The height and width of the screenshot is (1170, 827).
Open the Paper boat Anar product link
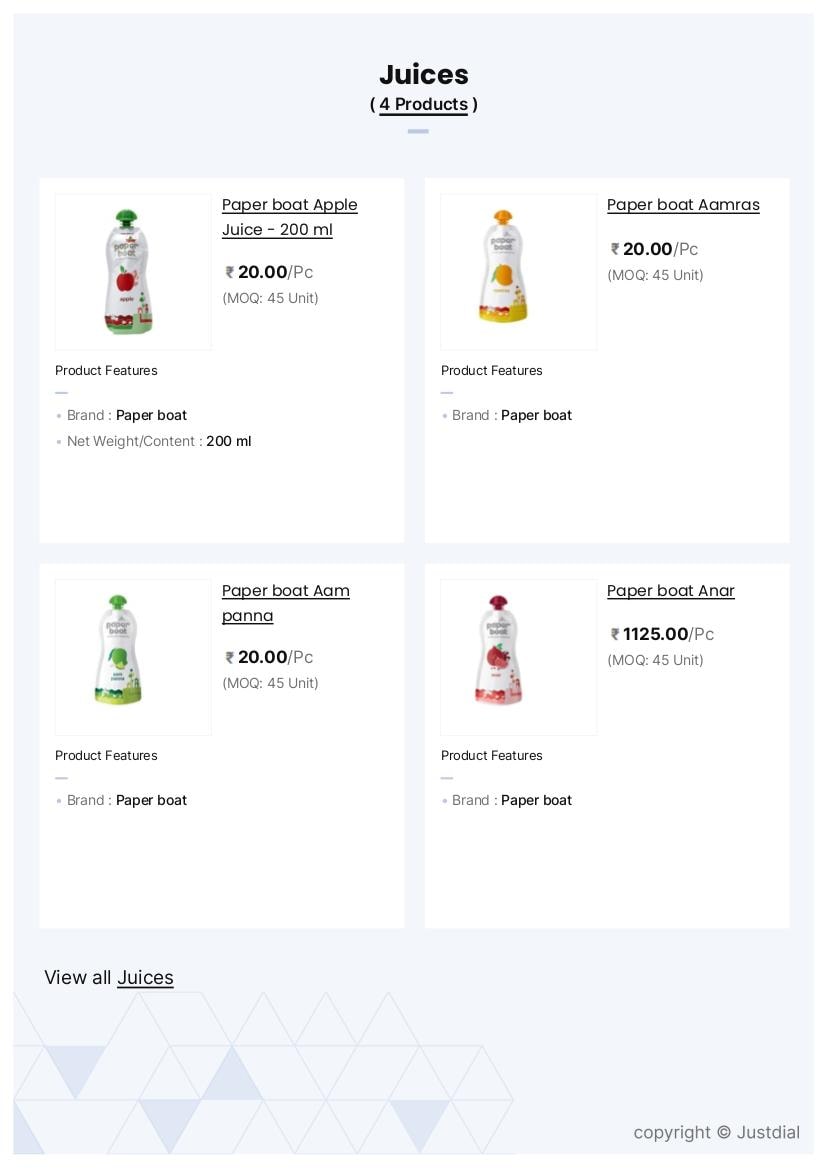[x=670, y=591]
